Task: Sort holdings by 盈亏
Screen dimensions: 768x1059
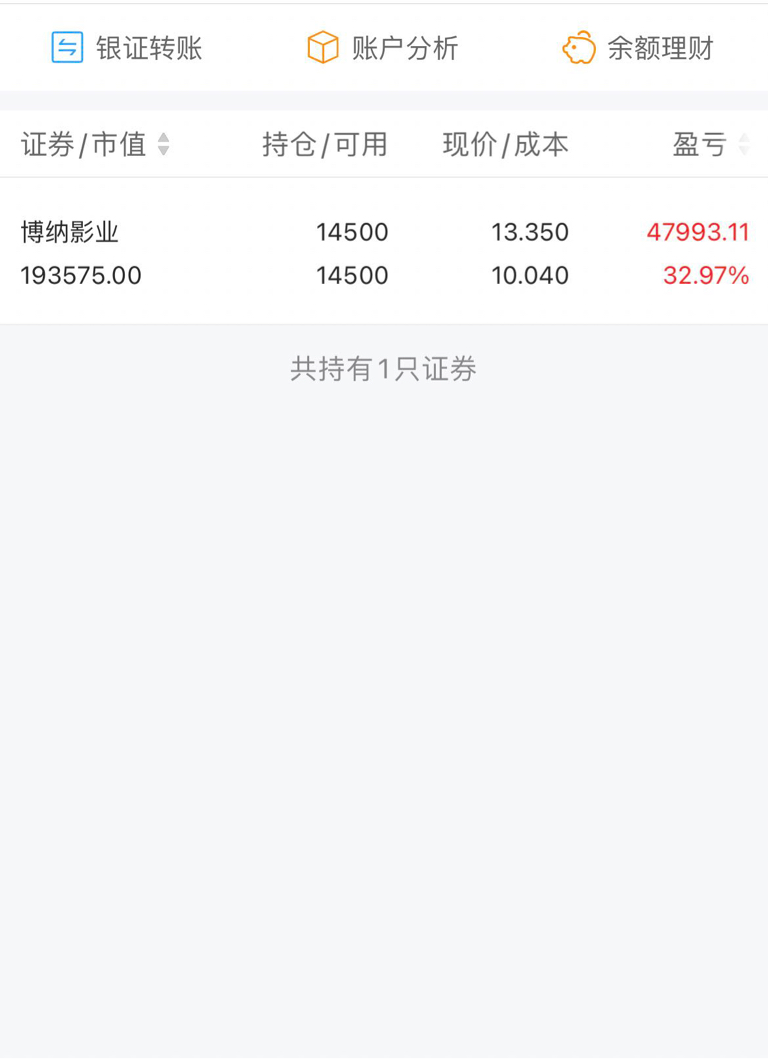Action: tap(711, 145)
